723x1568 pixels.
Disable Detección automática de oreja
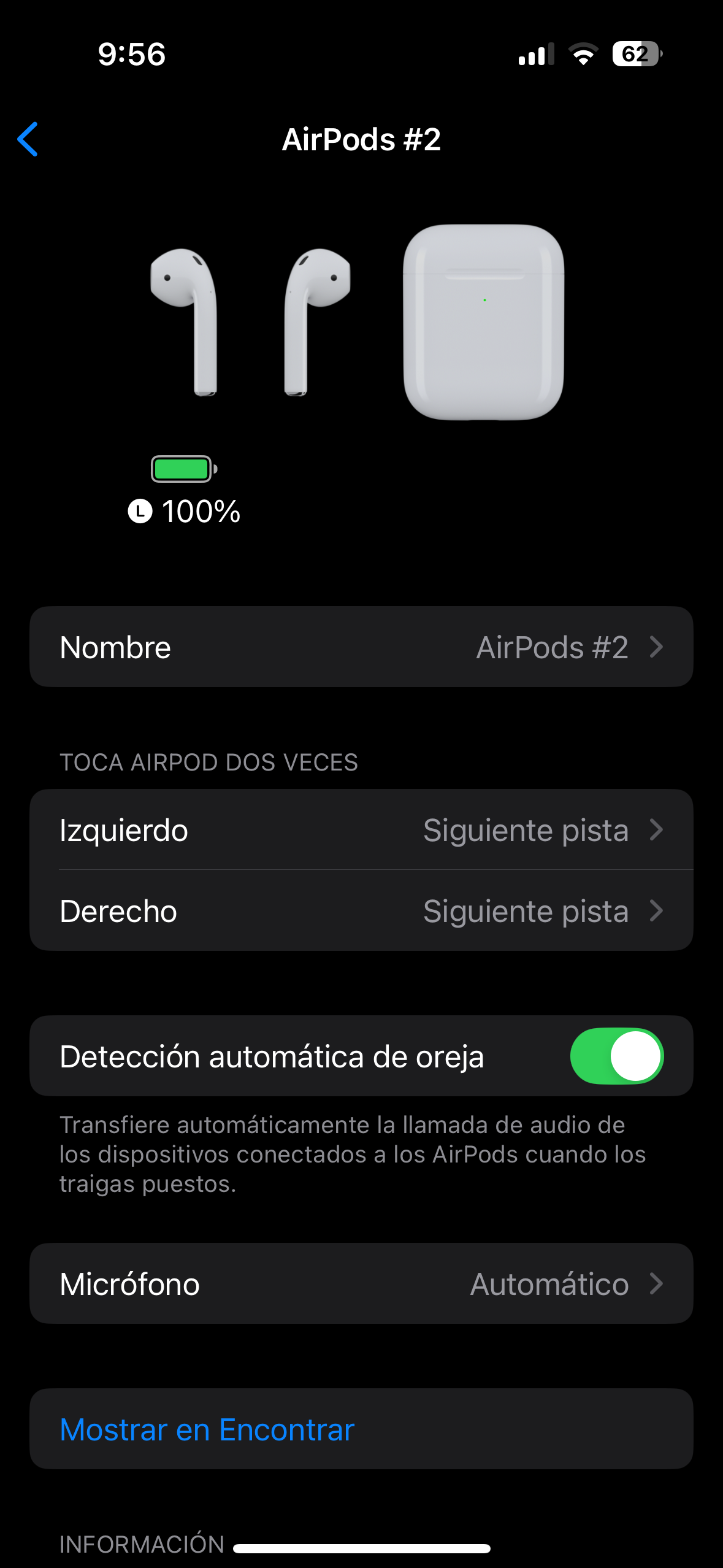[616, 1056]
